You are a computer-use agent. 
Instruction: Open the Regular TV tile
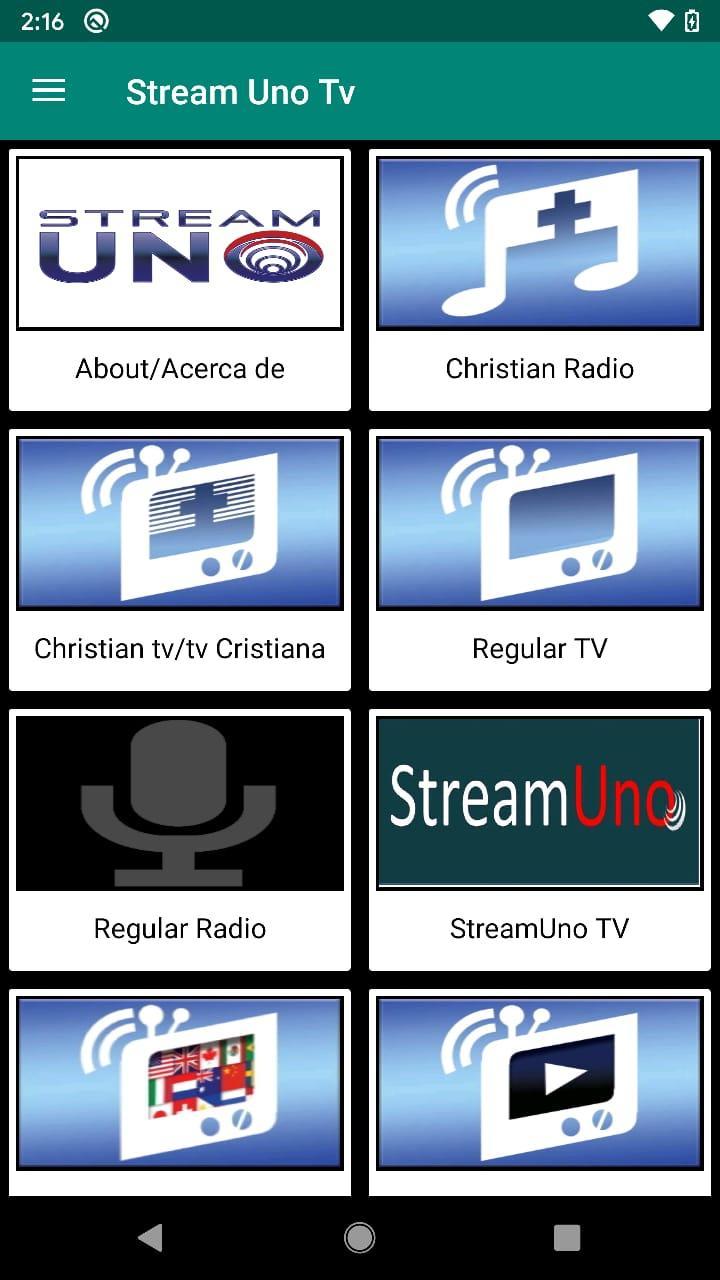540,560
